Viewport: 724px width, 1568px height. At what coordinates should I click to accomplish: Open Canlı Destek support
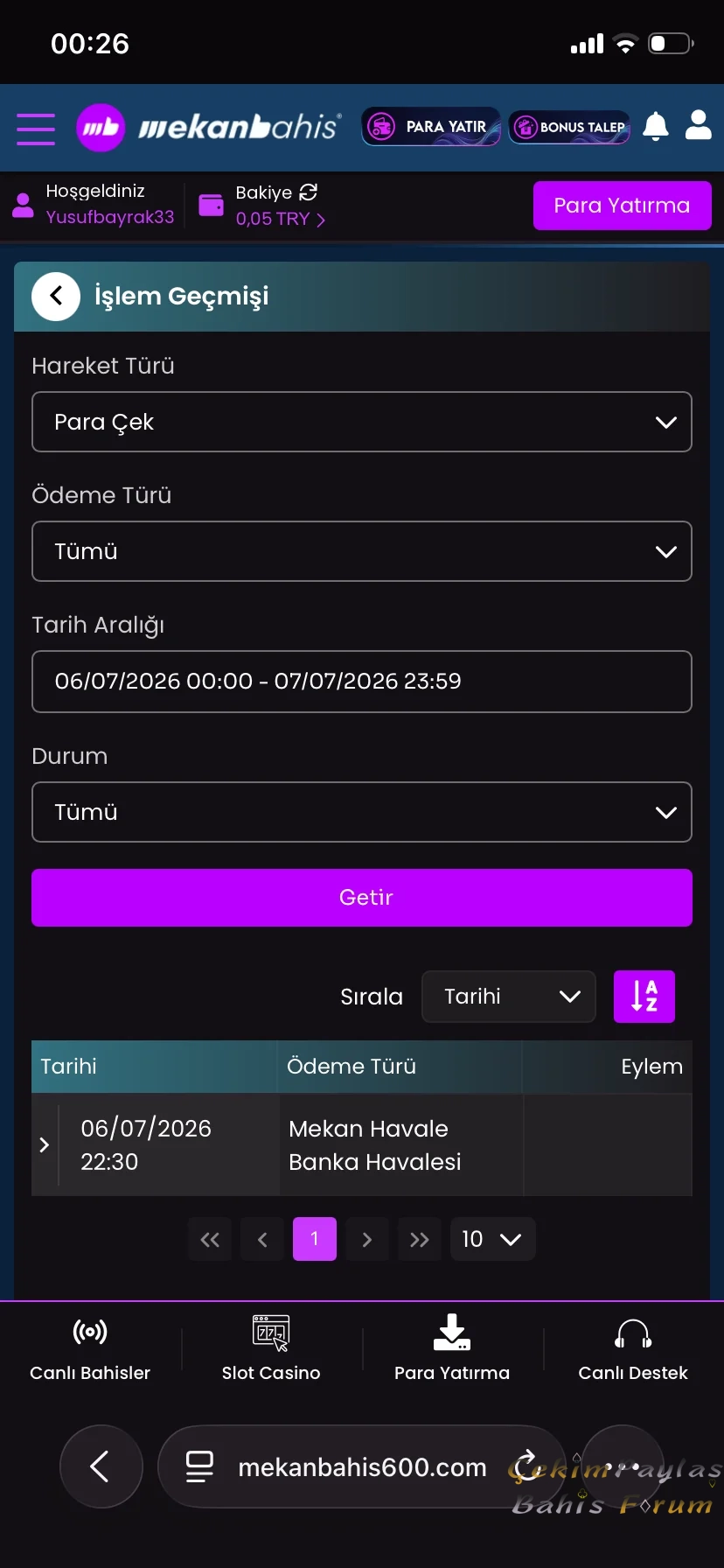click(633, 1348)
